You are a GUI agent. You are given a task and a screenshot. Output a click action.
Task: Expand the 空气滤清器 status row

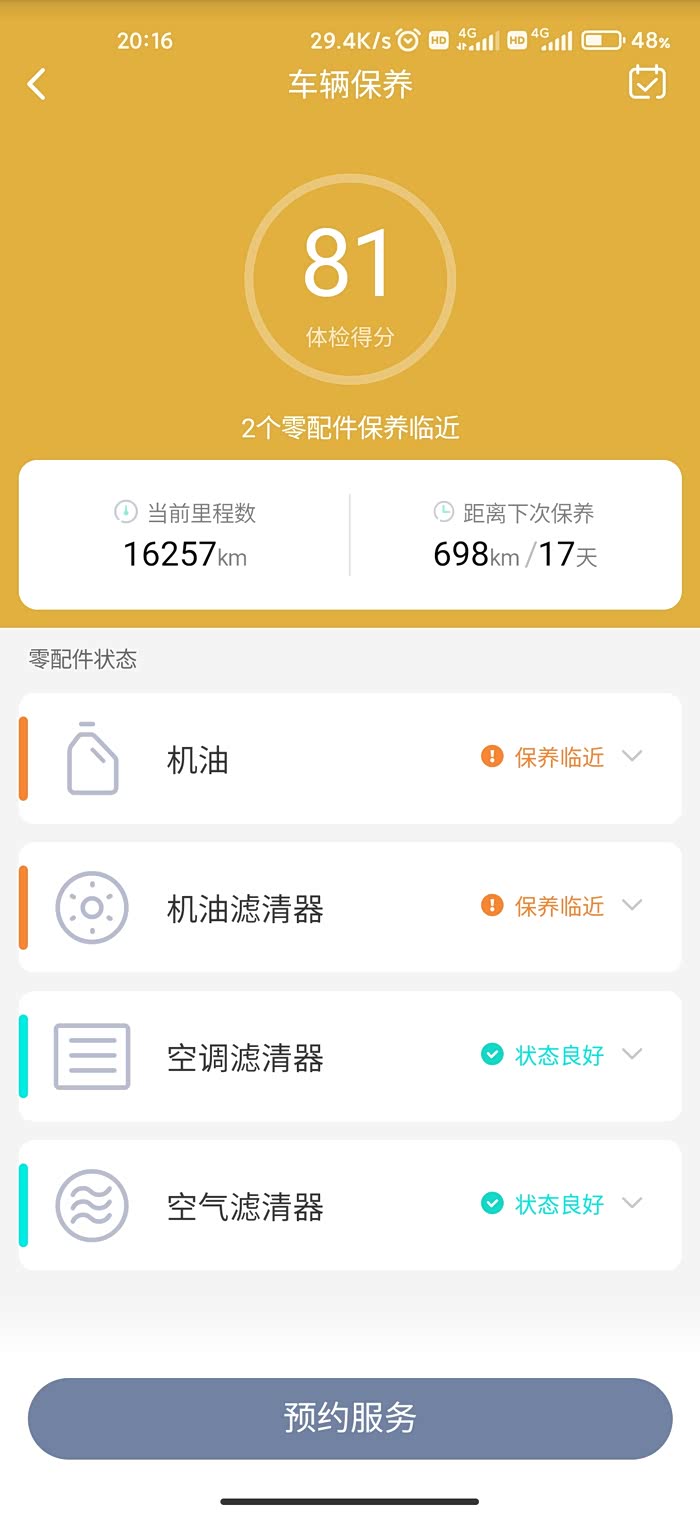click(x=350, y=1205)
